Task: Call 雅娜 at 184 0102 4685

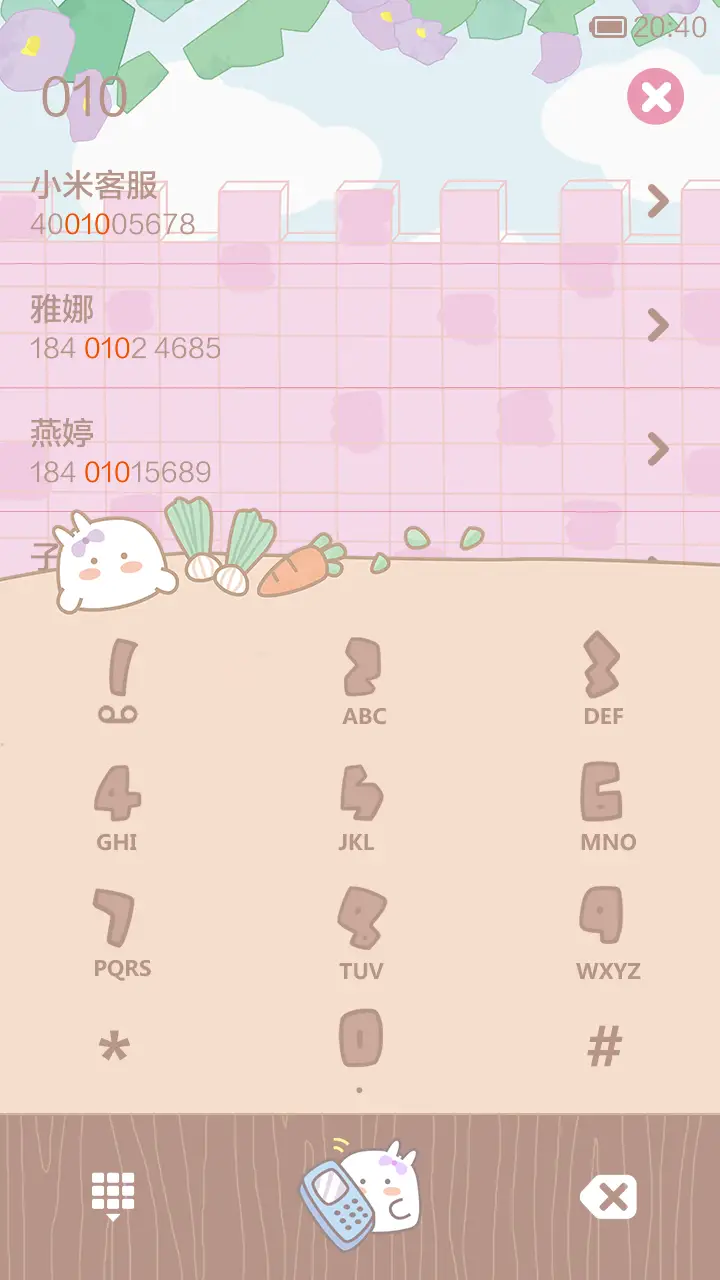Action: 300,326
